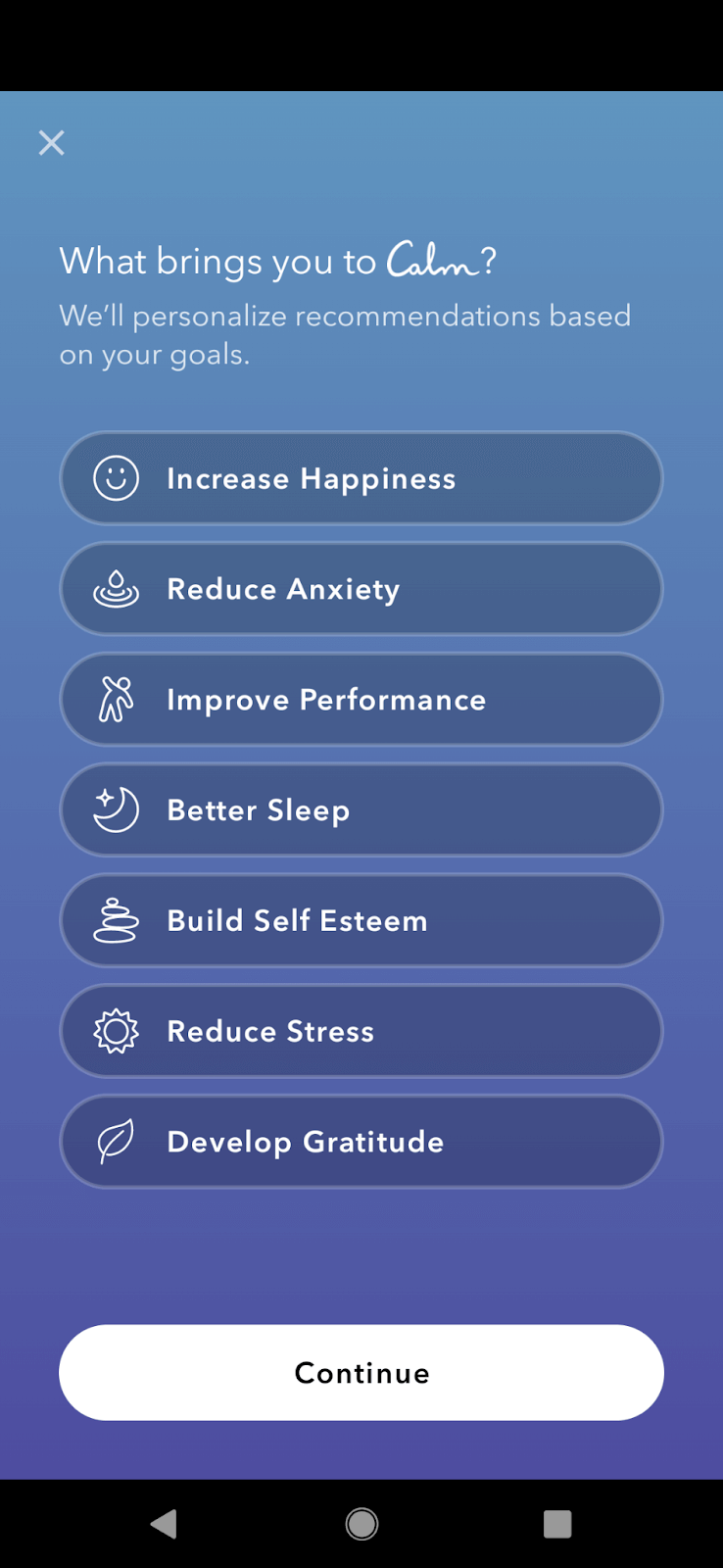The width and height of the screenshot is (723, 1568).
Task: Open recent apps from navigation bar
Action: click(557, 1524)
